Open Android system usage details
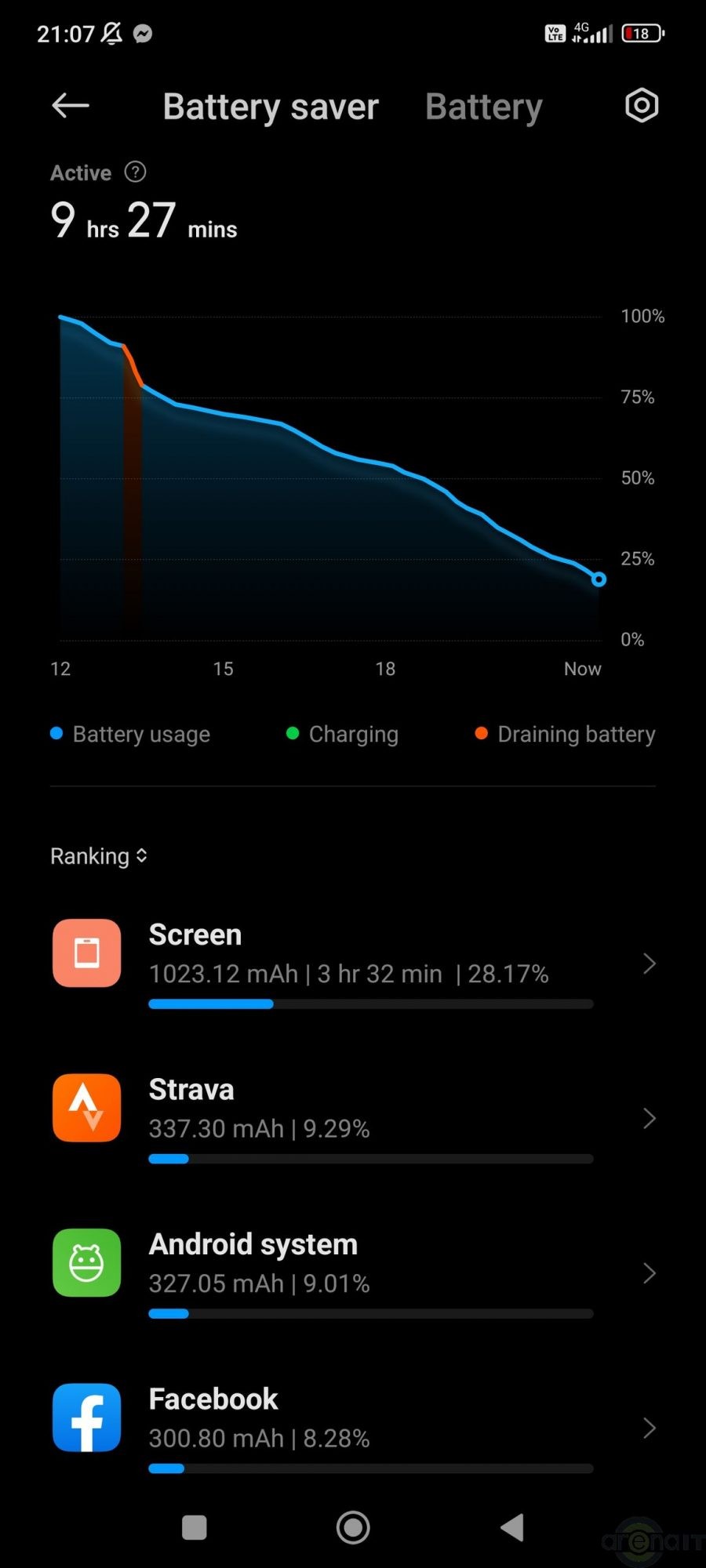Viewport: 706px width, 1568px height. click(353, 1272)
